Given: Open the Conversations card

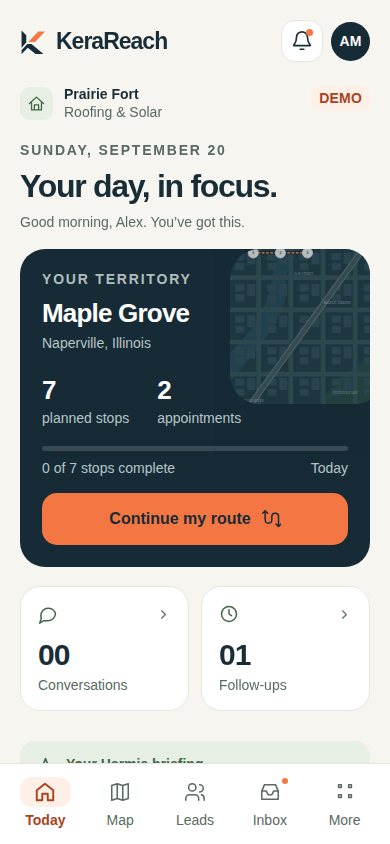Looking at the screenshot, I should point(104,649).
